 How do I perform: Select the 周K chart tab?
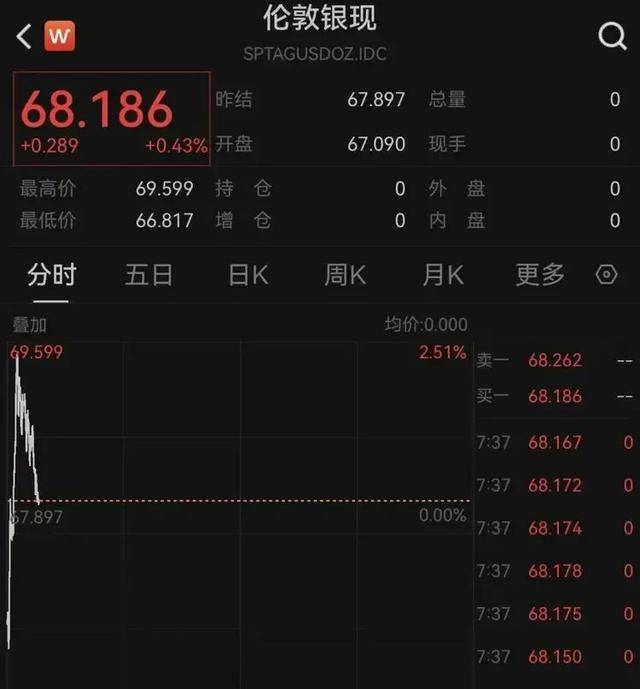pos(345,275)
